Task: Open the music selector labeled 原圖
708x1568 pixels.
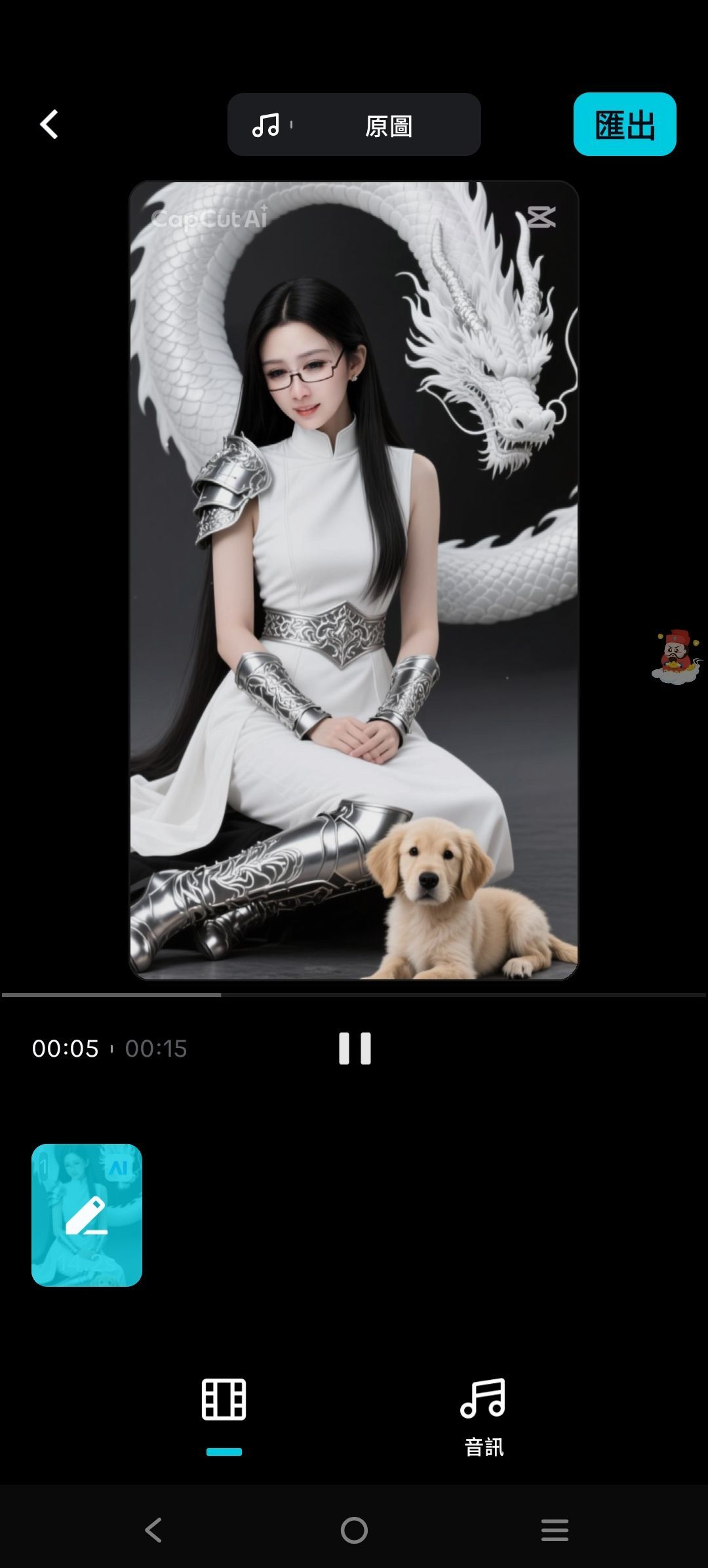Action: (354, 125)
